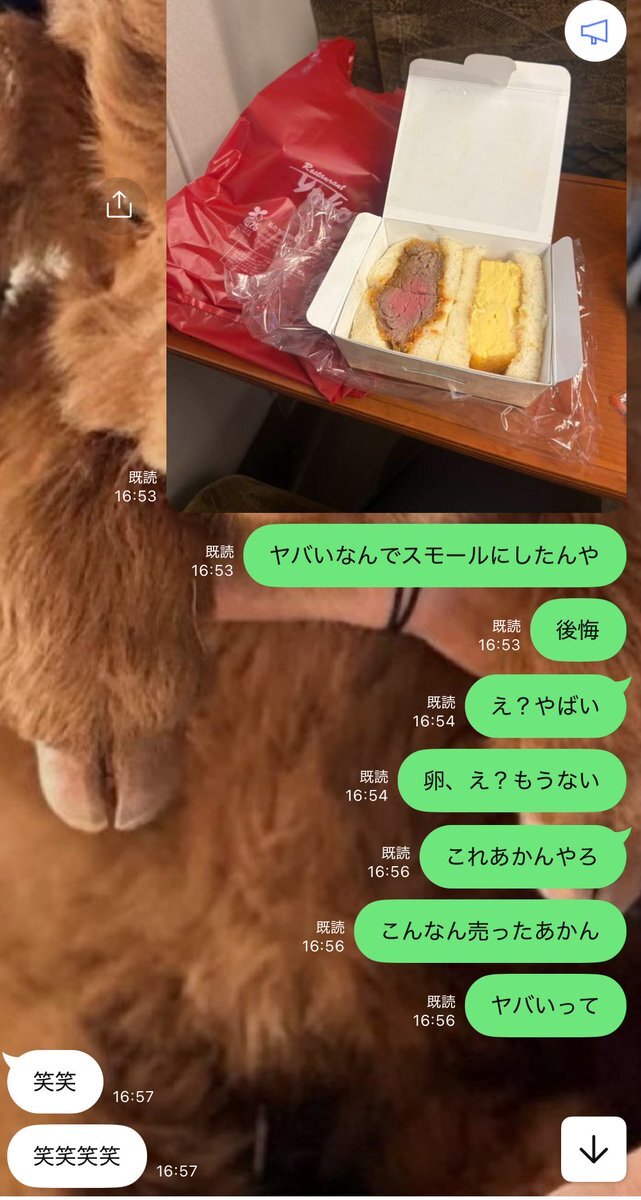Screen dimensions: 641x1200
Task: Share the sandwich photo message
Action: click(119, 206)
